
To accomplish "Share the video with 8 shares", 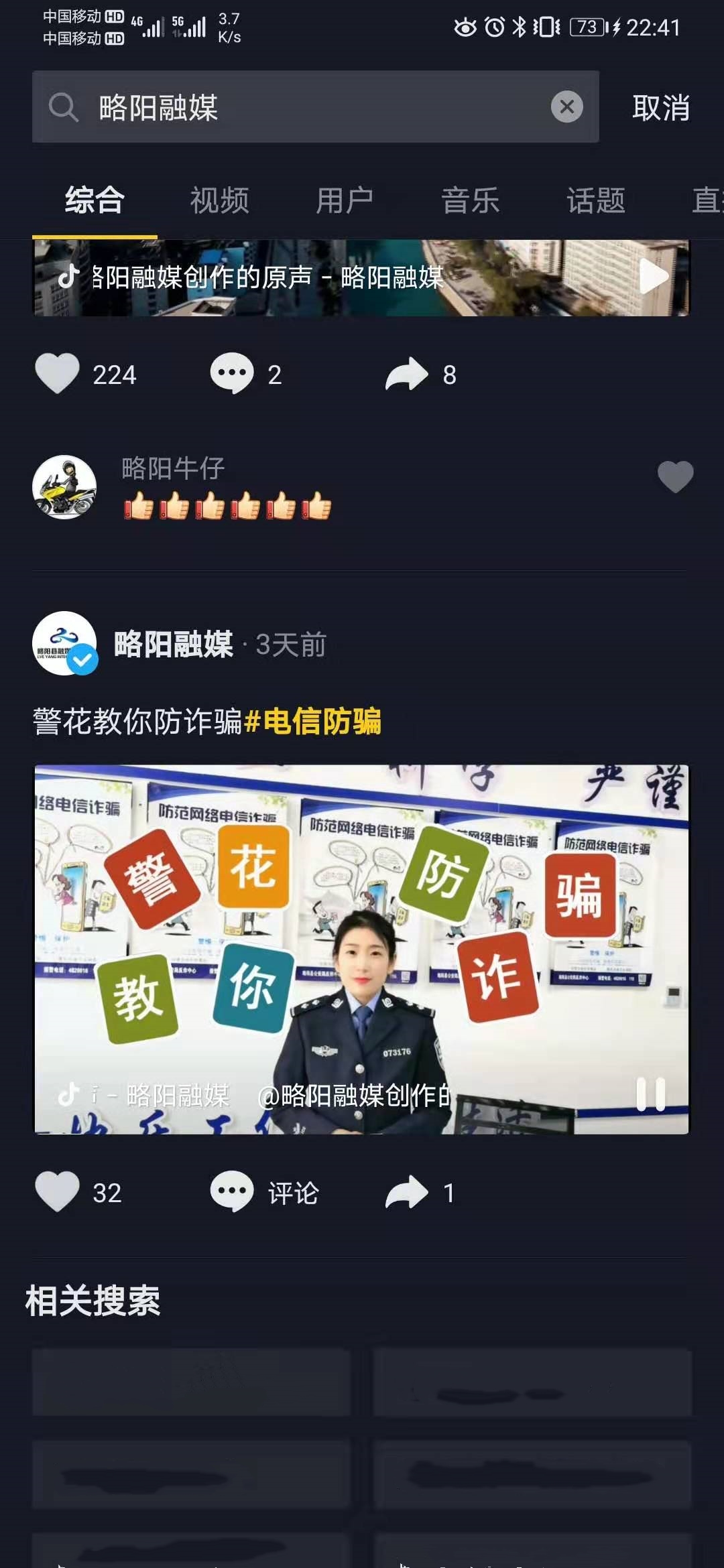I will click(x=408, y=373).
